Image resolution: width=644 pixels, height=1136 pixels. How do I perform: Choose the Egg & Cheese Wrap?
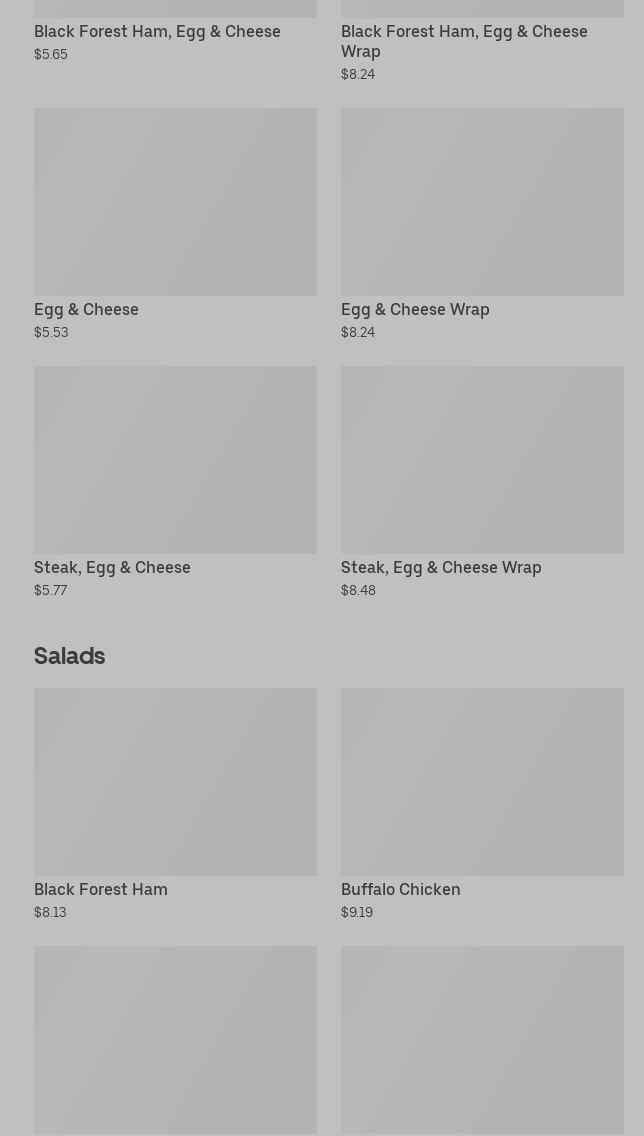[482, 225]
